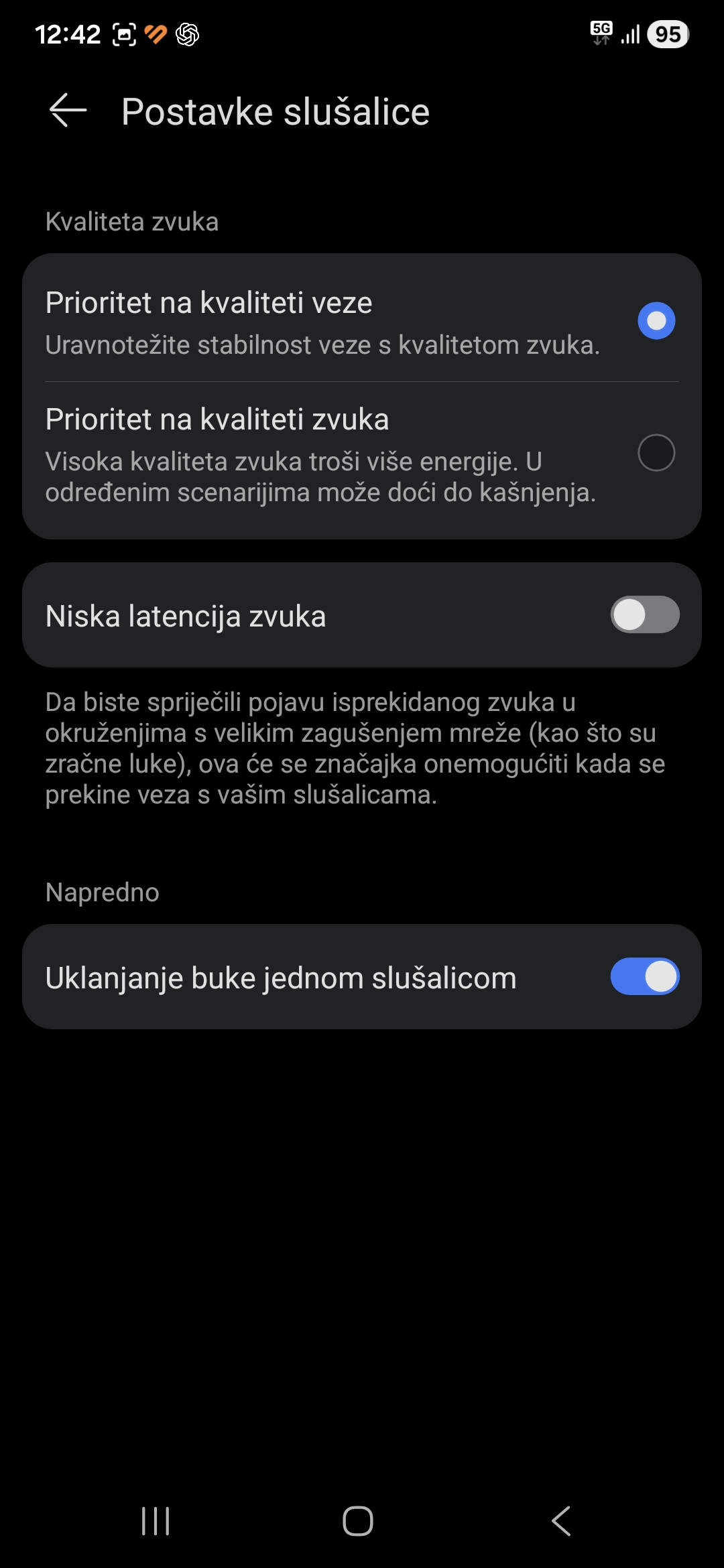Enable Niska latencija zvuka
Image resolution: width=724 pixels, height=1568 pixels.
pos(644,615)
